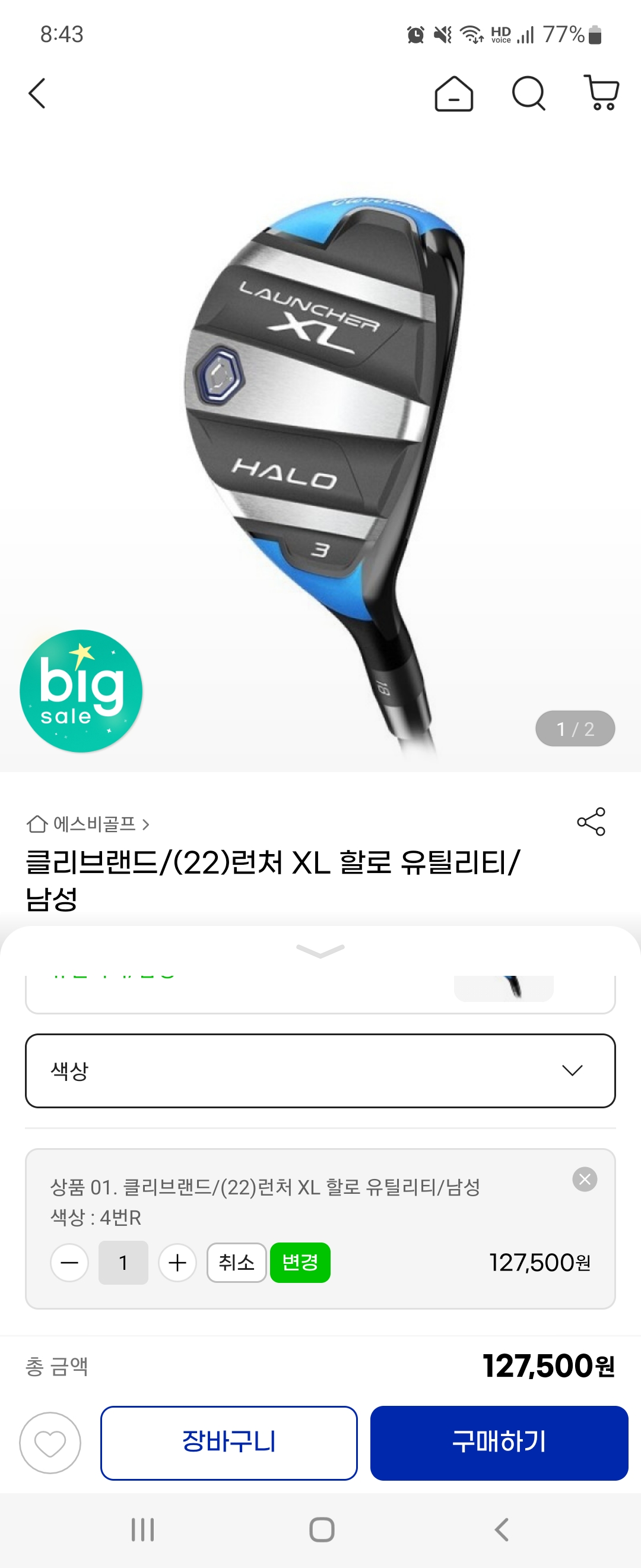Open the home icon in top bar
This screenshot has width=641, height=1568.
click(453, 94)
